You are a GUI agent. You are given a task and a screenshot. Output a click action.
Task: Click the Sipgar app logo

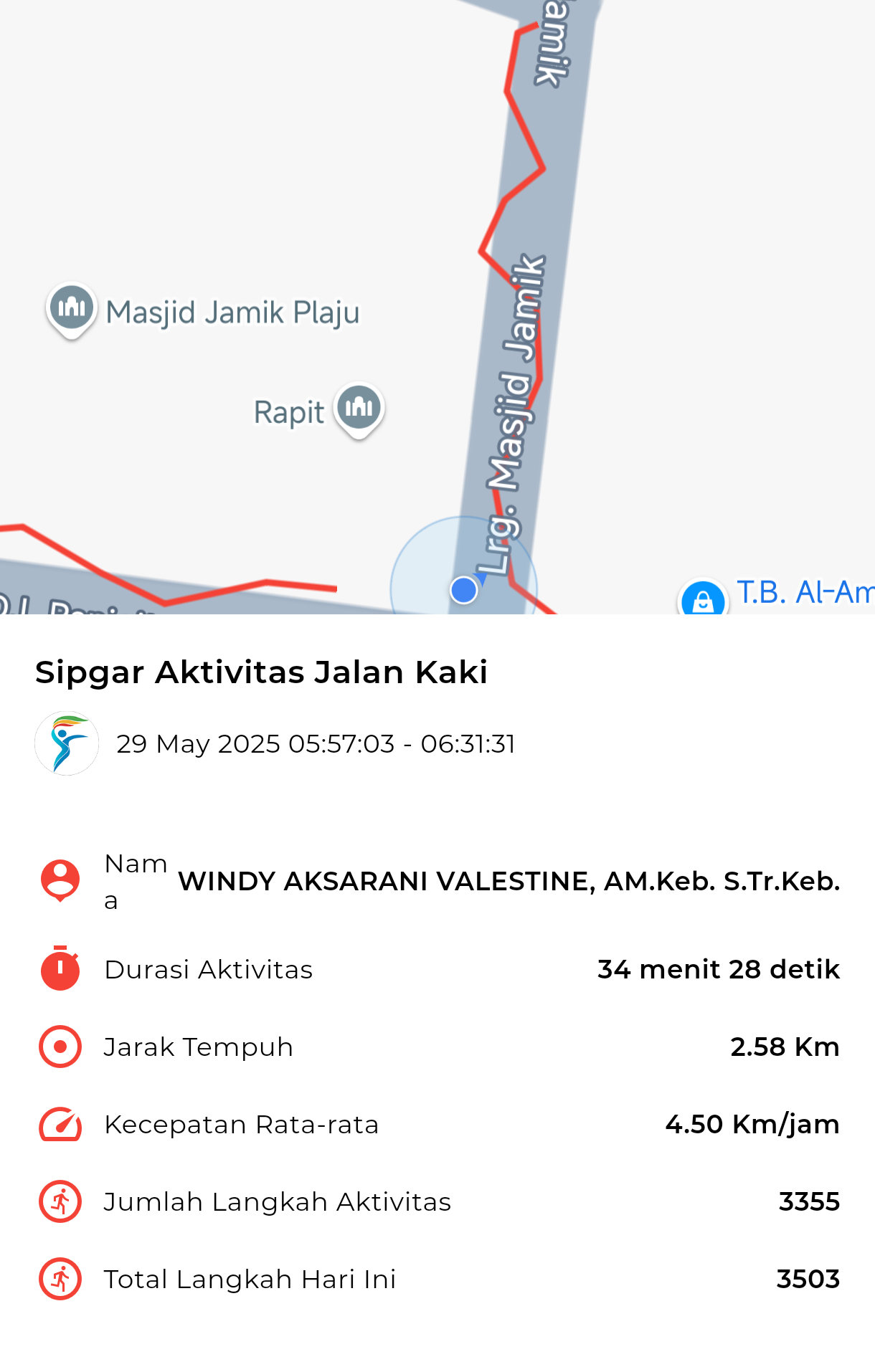point(66,743)
